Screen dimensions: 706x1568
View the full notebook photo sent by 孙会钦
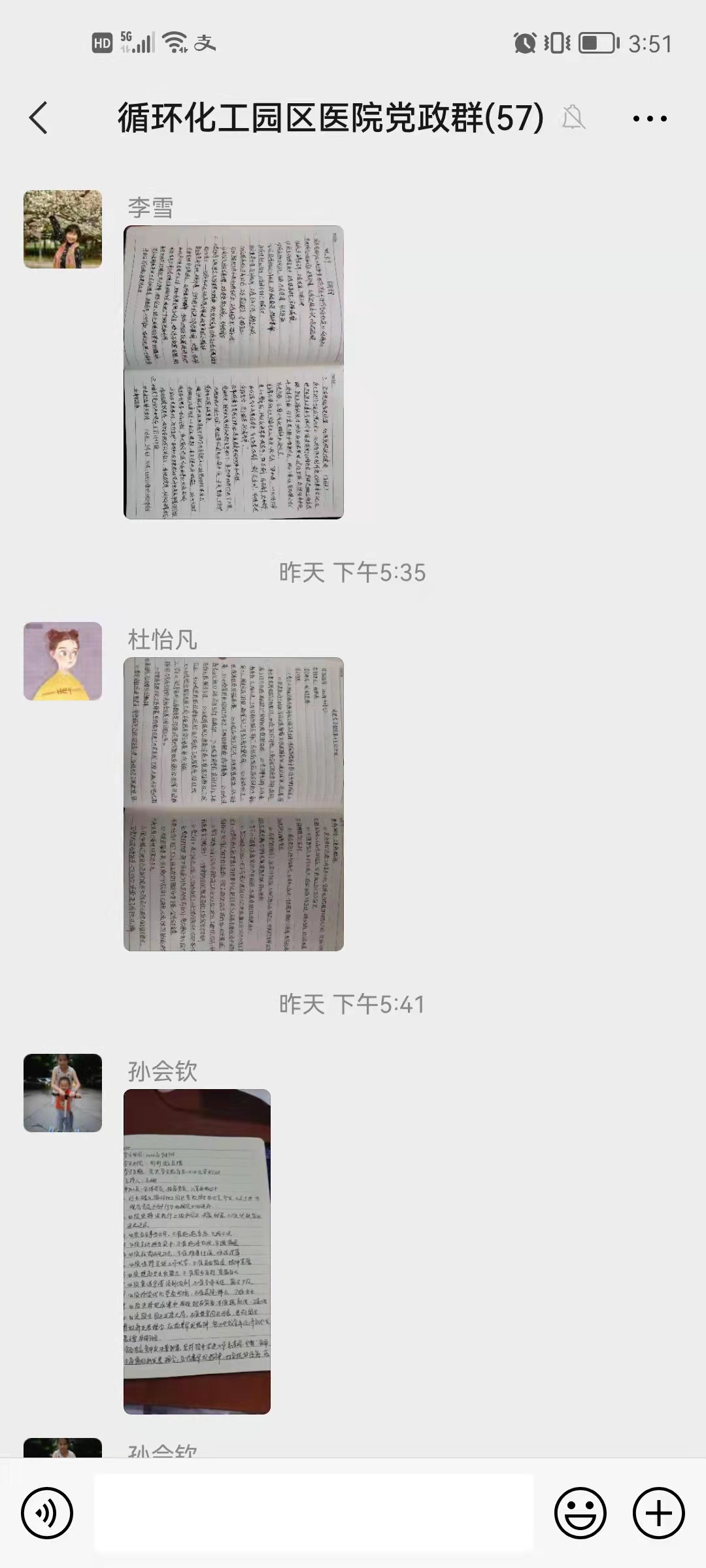[197, 1251]
